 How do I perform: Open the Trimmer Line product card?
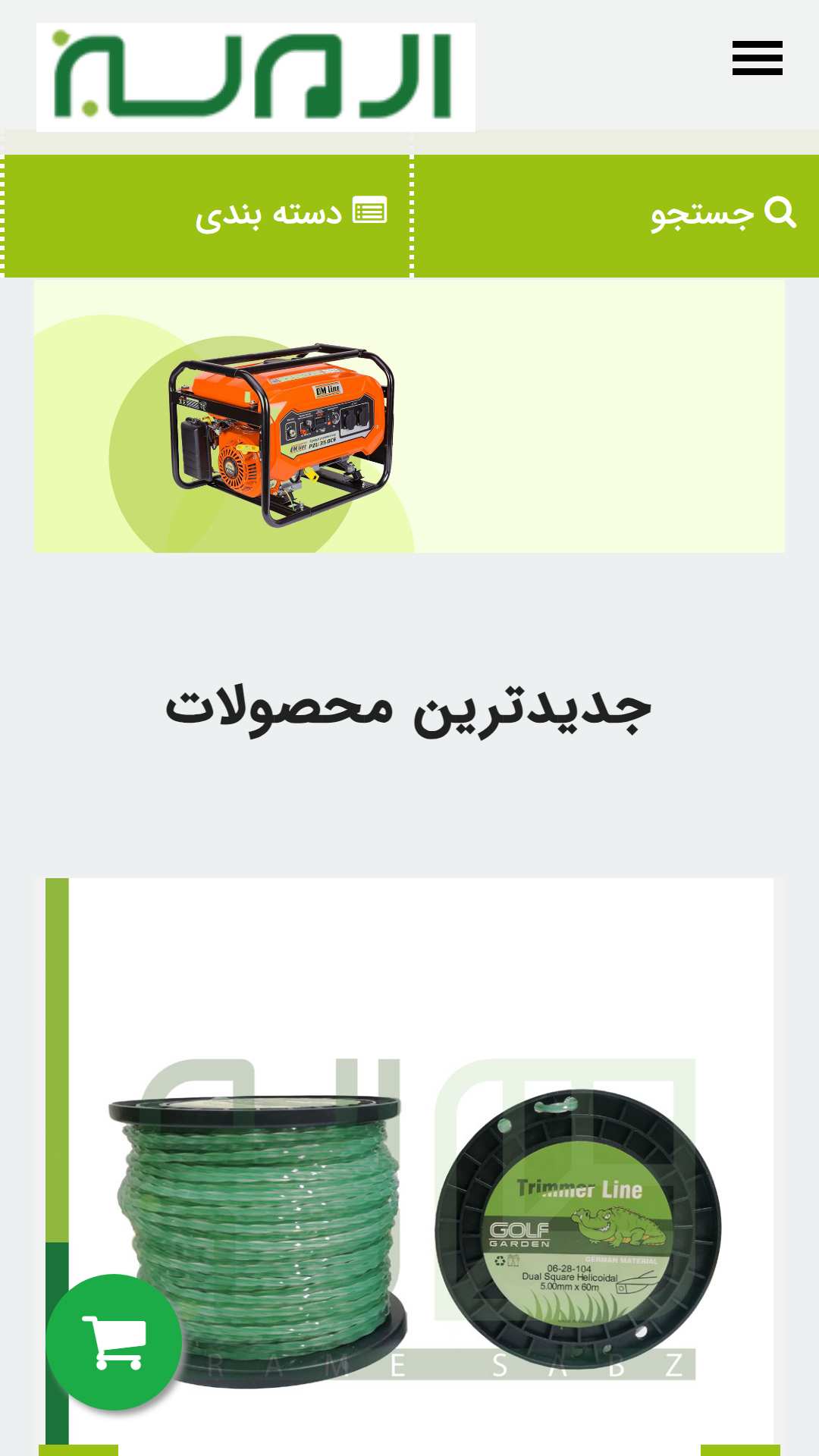pyautogui.click(x=409, y=1166)
